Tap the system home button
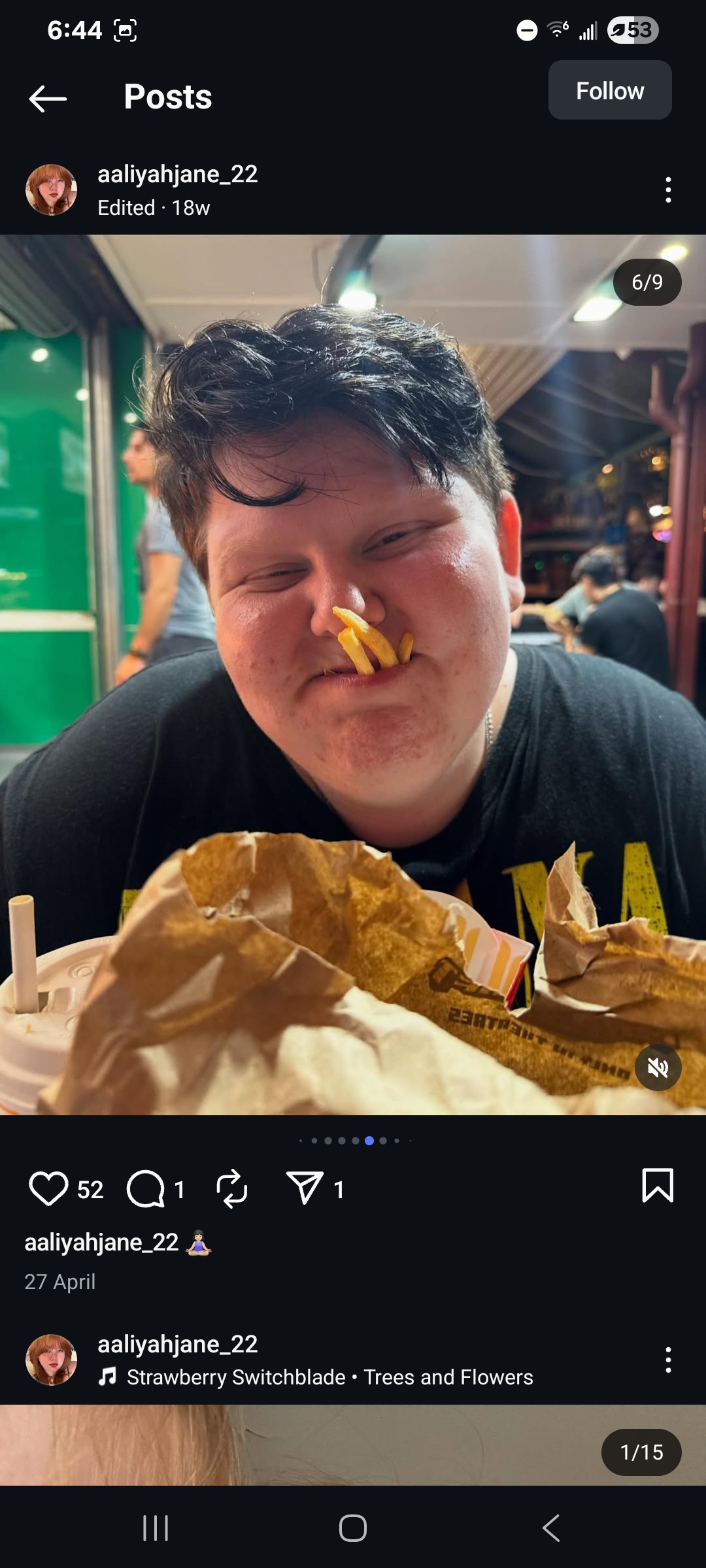This screenshot has height=1568, width=706. pyautogui.click(x=353, y=1528)
